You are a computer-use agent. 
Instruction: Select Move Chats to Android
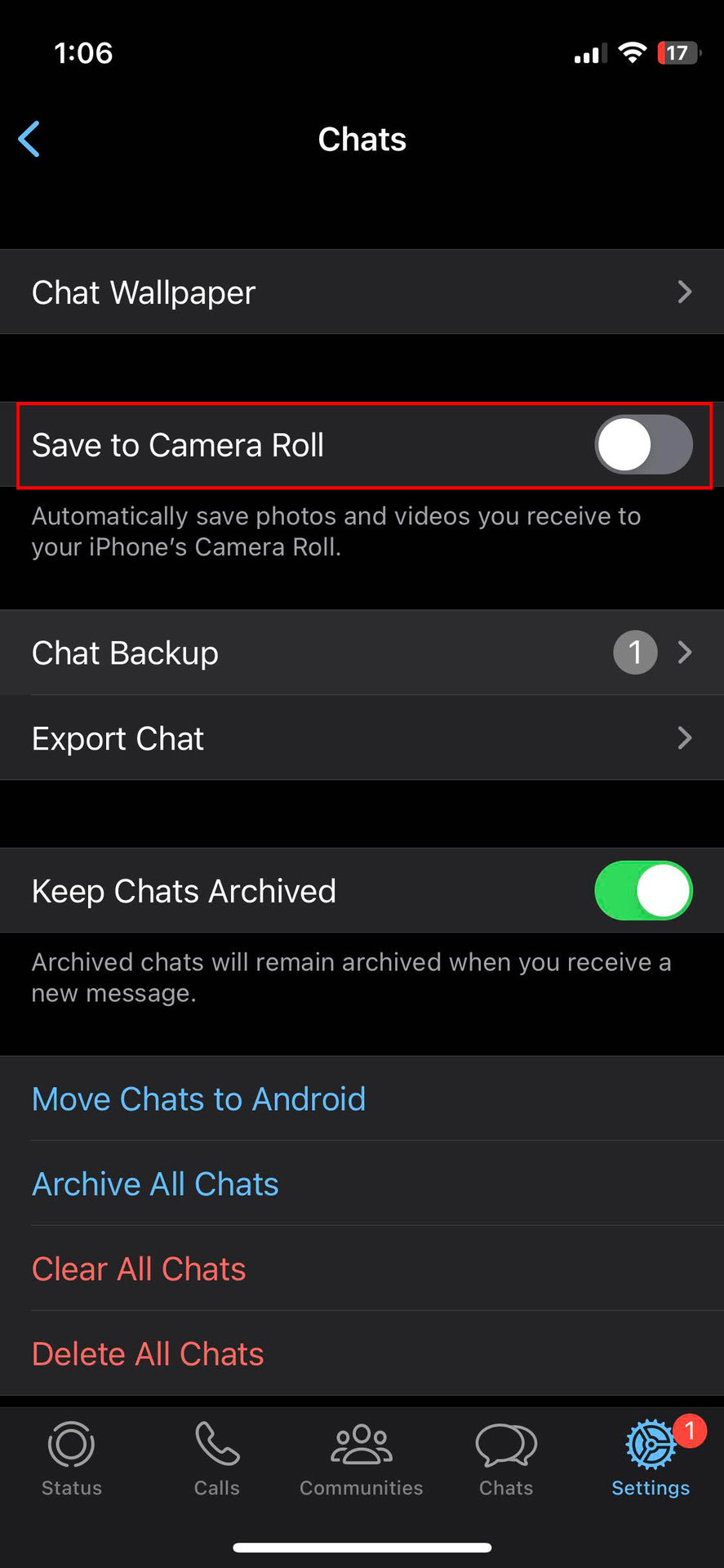198,1099
